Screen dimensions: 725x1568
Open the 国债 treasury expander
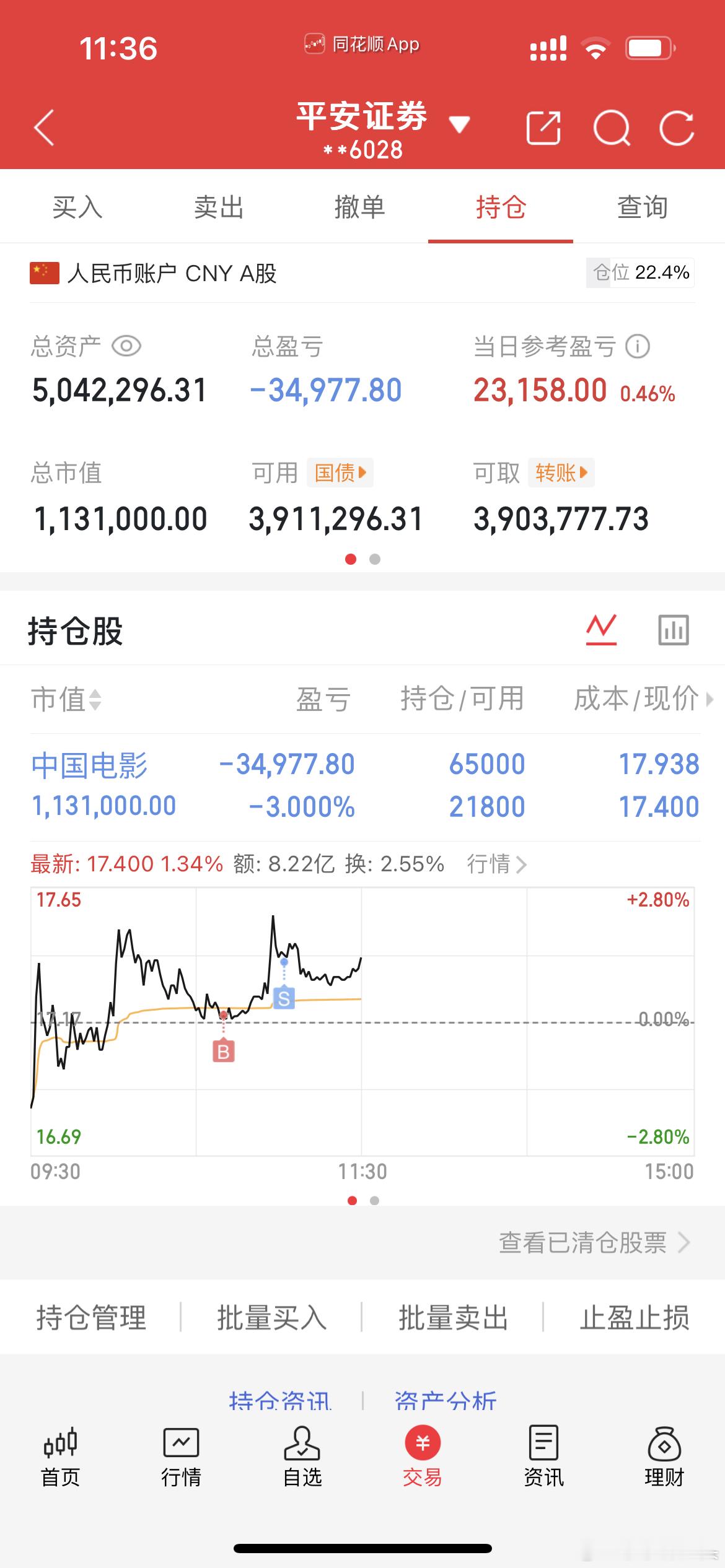click(341, 473)
